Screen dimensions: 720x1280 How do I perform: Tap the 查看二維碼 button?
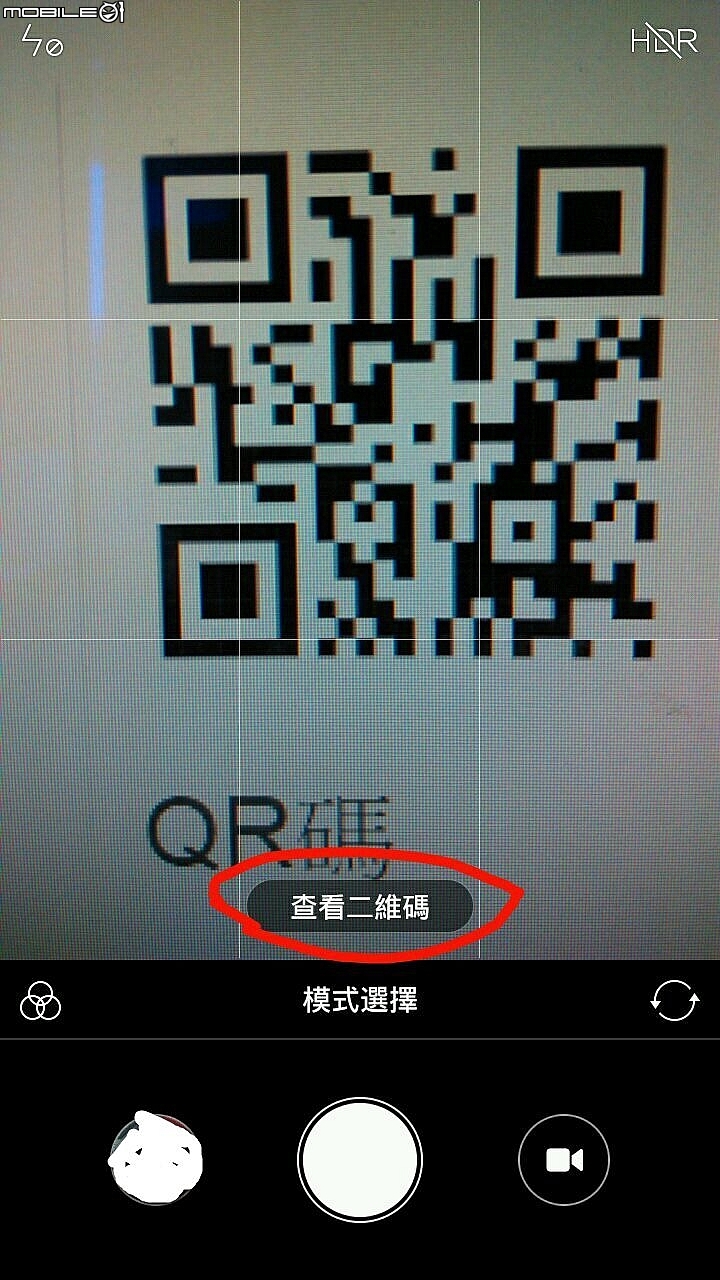[360, 907]
